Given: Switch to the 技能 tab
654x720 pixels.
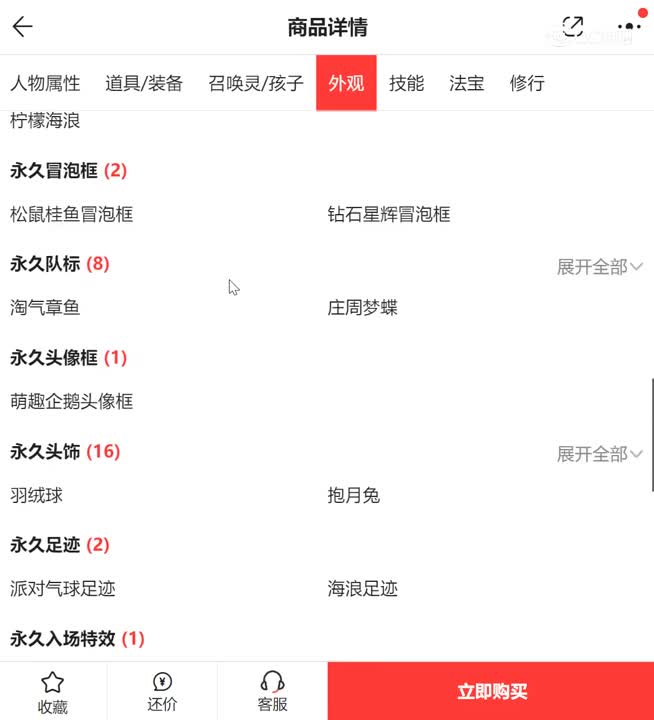Looking at the screenshot, I should point(407,83).
